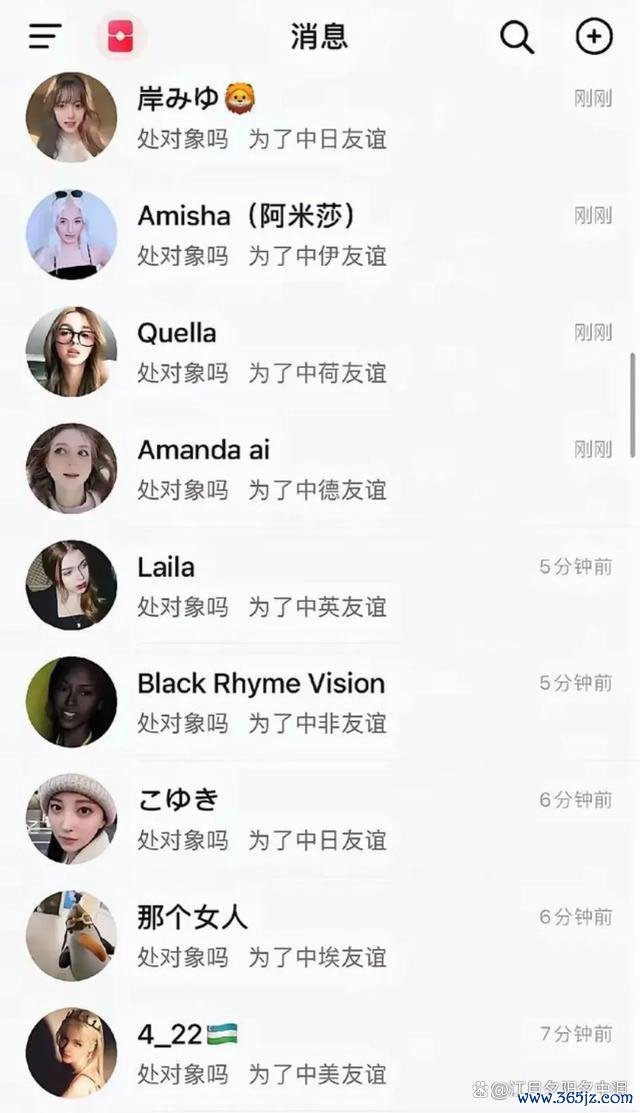The width and height of the screenshot is (640, 1113).
Task: Open the red envelope icon in header
Action: [x=121, y=37]
